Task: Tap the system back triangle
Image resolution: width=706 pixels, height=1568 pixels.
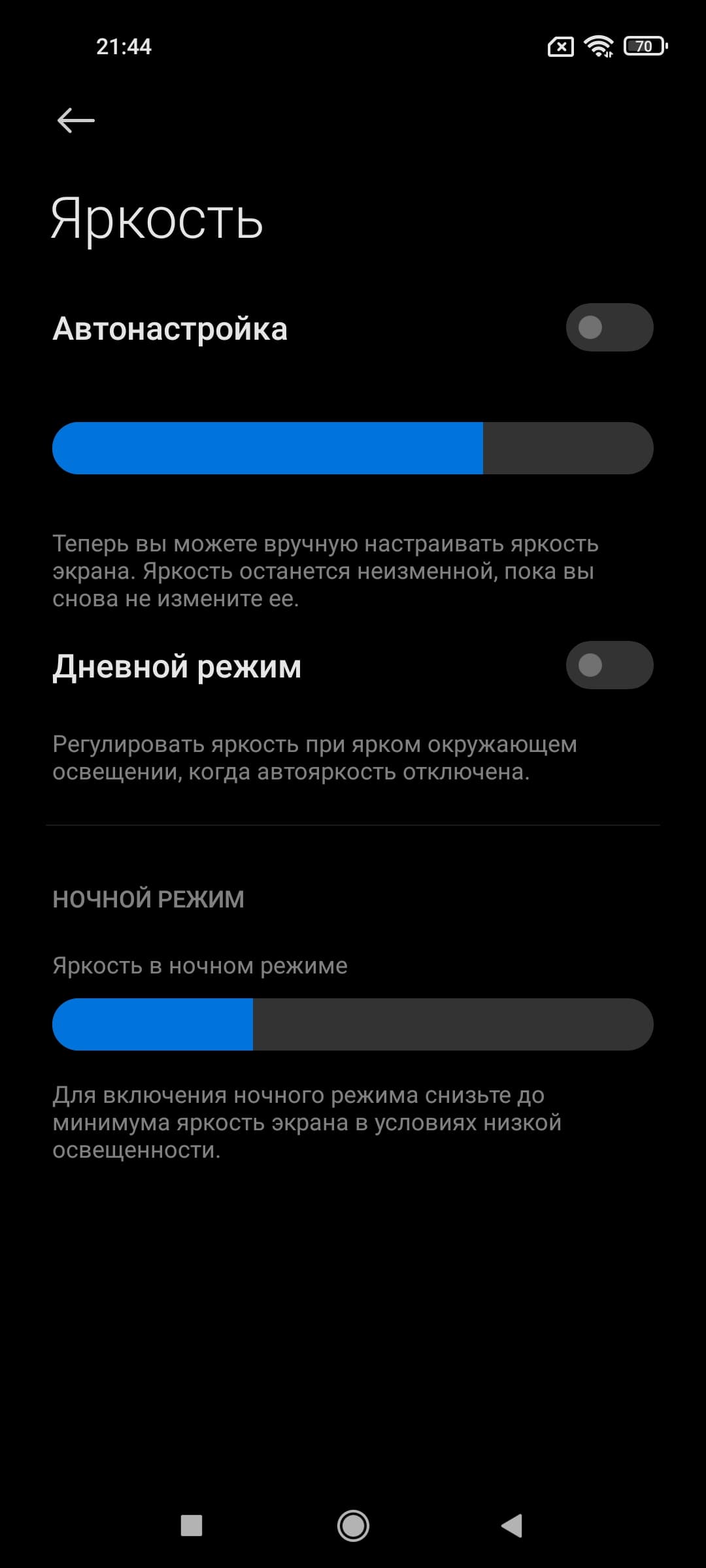Action: 513,1526
